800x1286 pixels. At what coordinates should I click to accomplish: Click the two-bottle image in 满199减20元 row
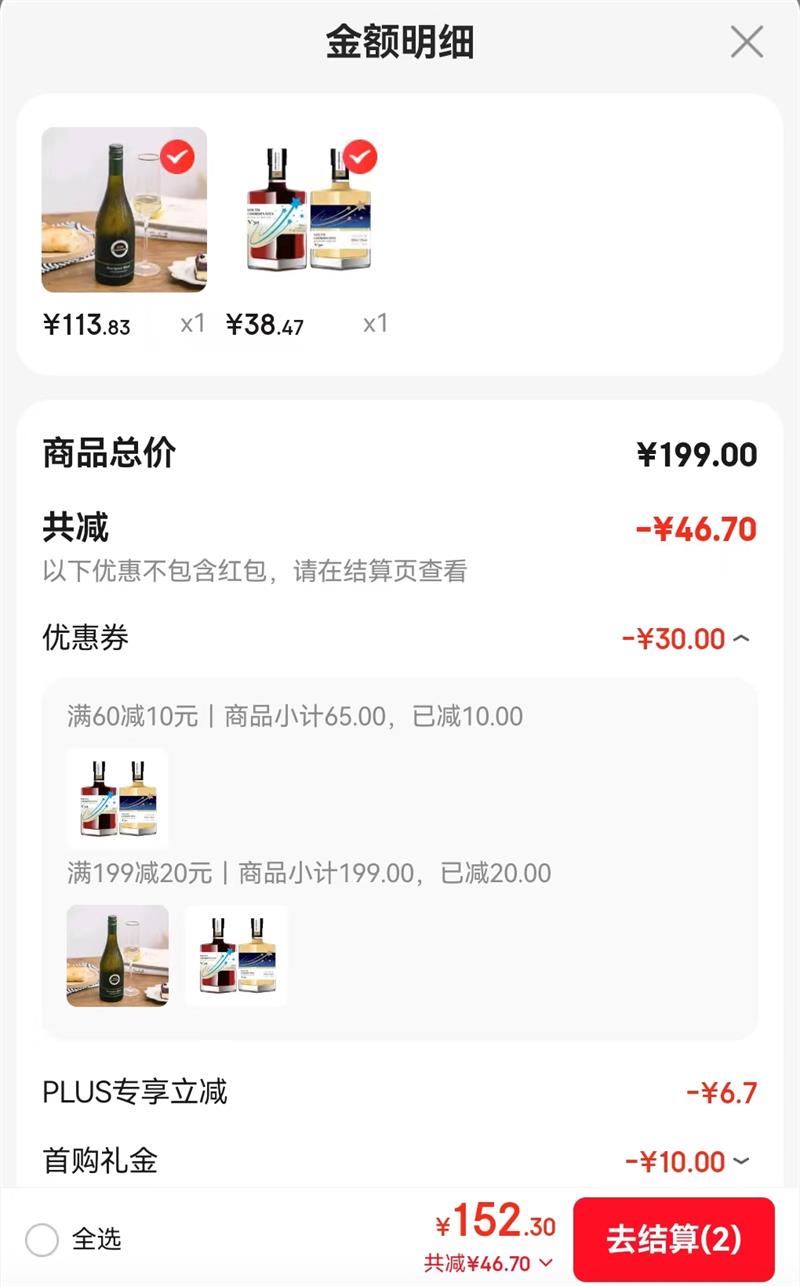pos(236,957)
